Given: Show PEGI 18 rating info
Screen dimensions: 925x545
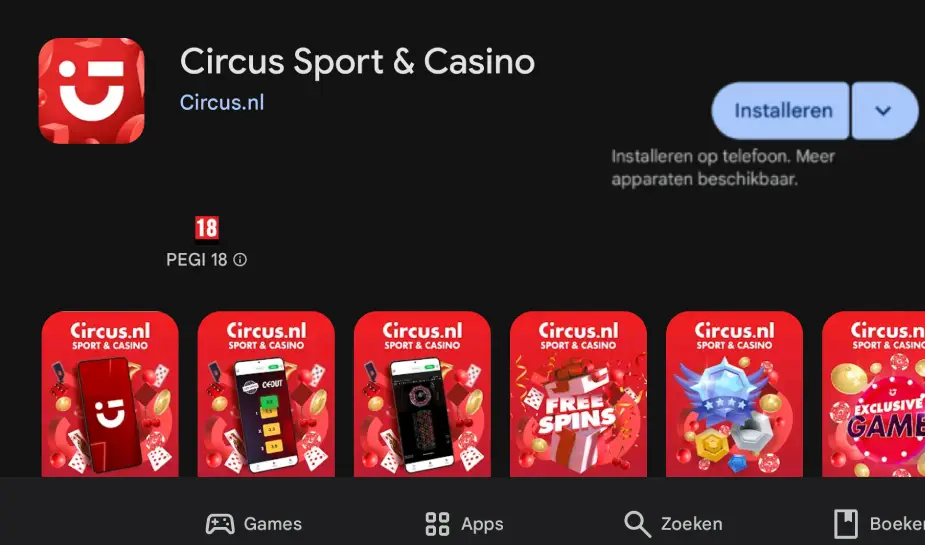Looking at the screenshot, I should point(240,260).
